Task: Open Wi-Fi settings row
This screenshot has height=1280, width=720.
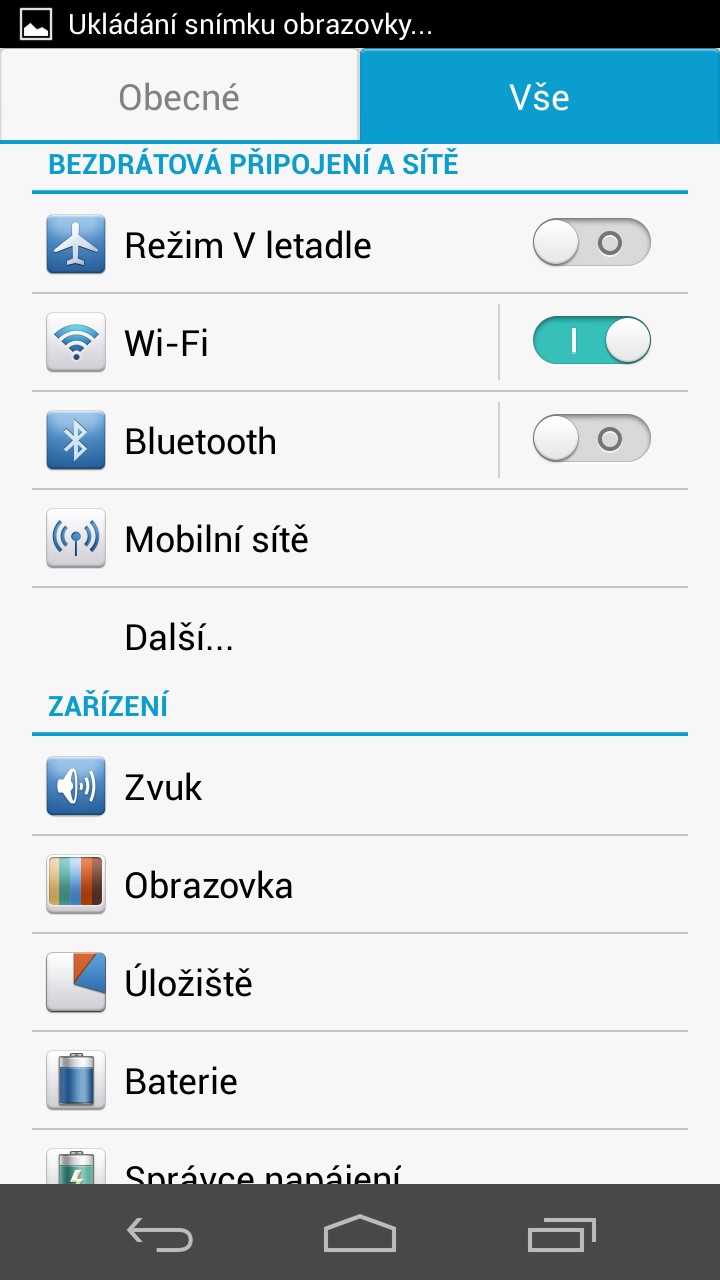Action: (x=265, y=343)
